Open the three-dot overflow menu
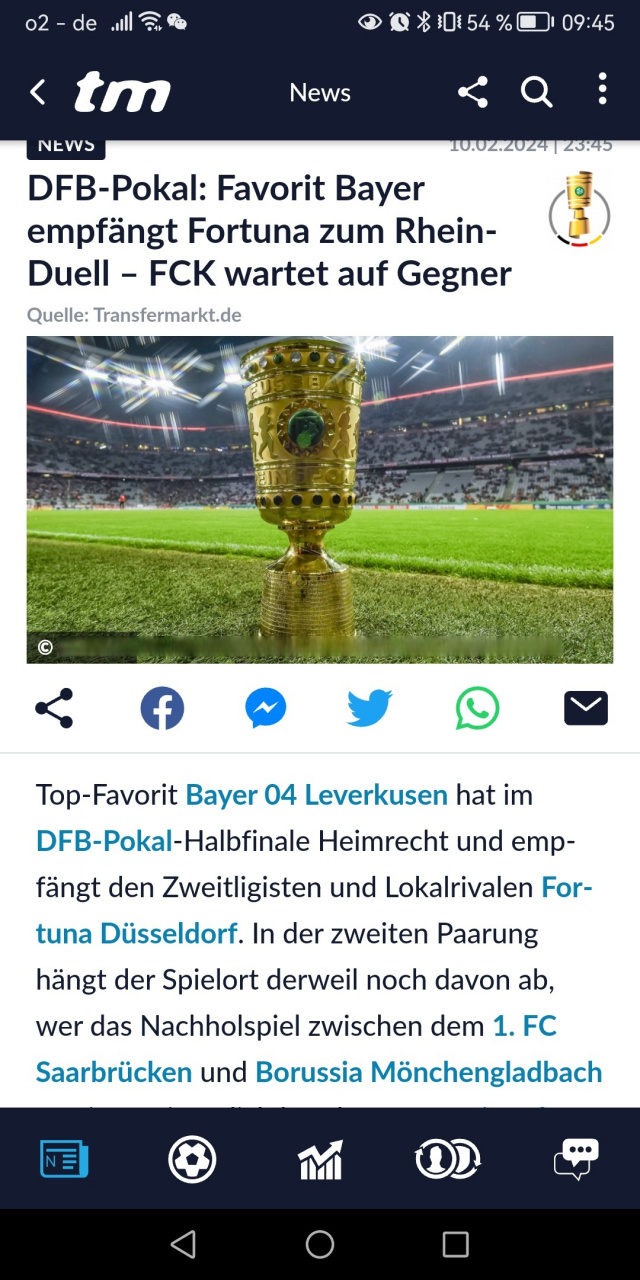 [x=602, y=90]
